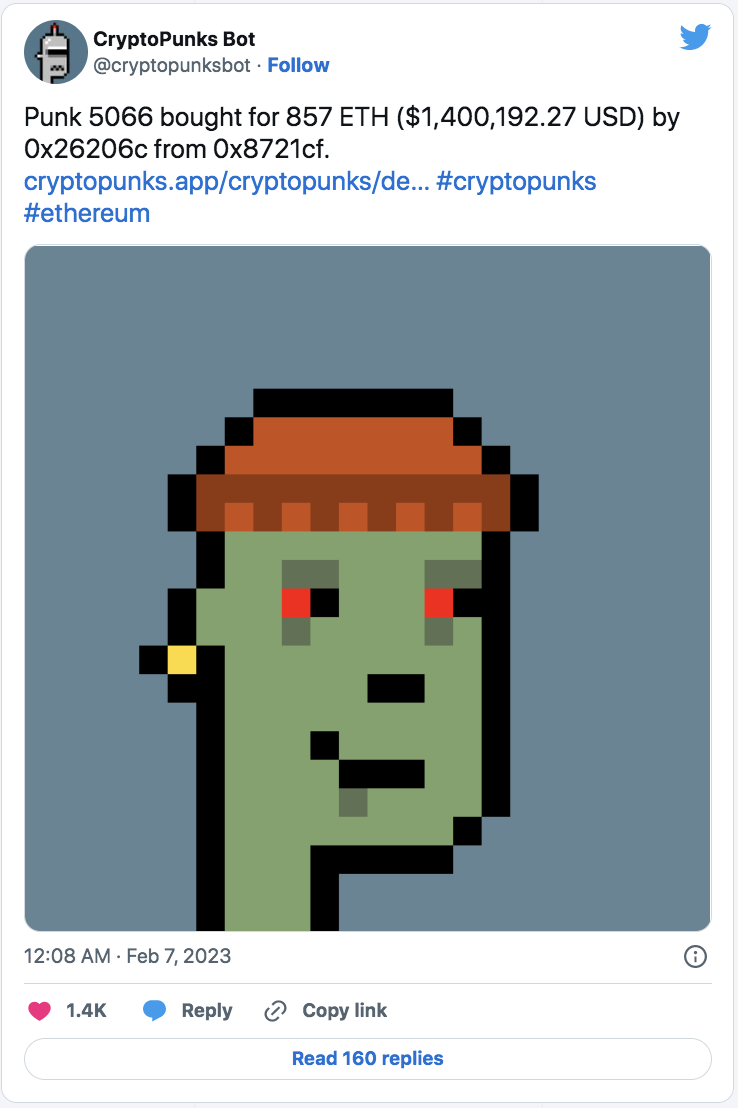Open the Twitter bird logo link
This screenshot has height=1108, width=738.
695,37
